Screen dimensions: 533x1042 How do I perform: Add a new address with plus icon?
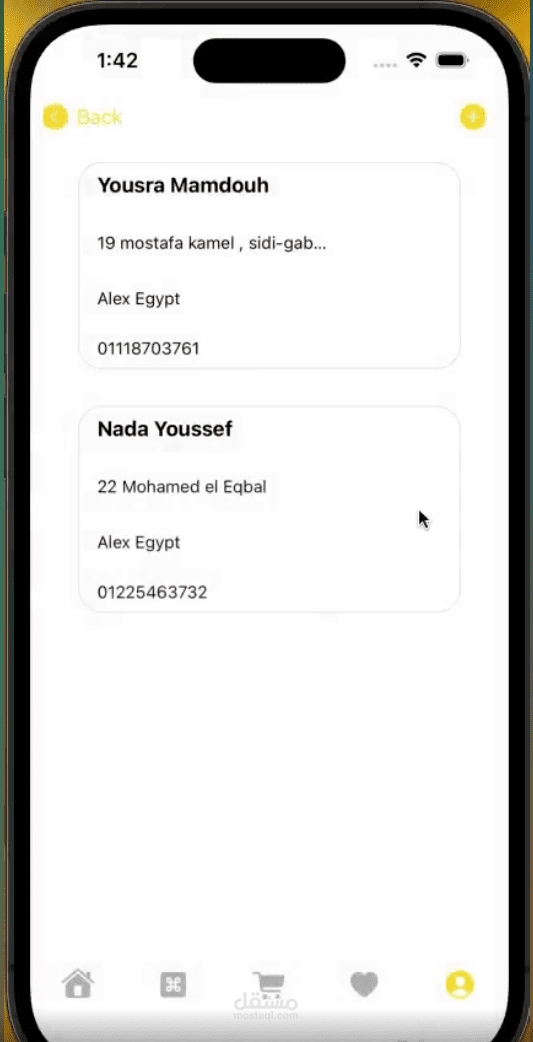473,117
